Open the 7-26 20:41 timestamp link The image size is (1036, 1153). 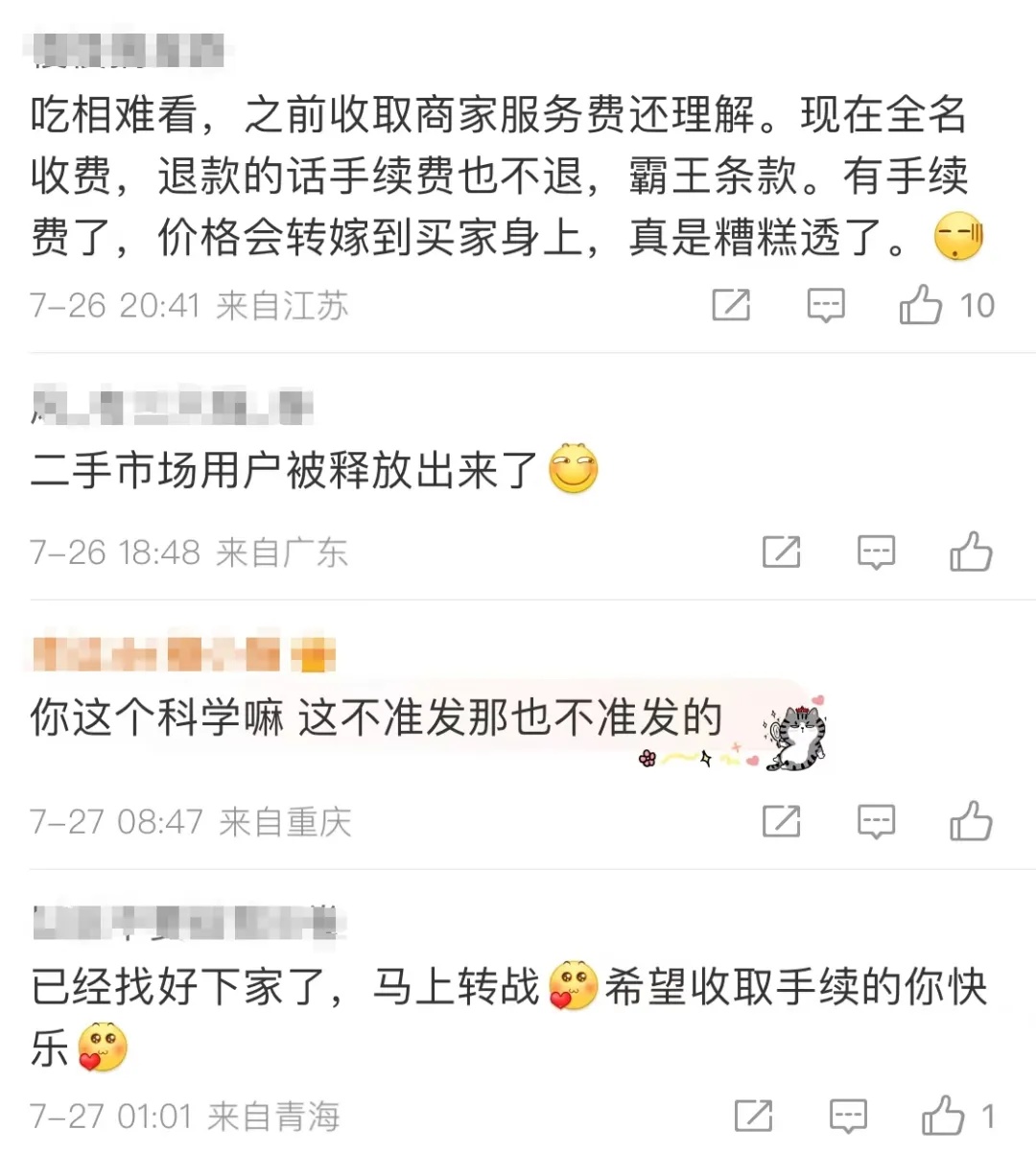pos(115,305)
